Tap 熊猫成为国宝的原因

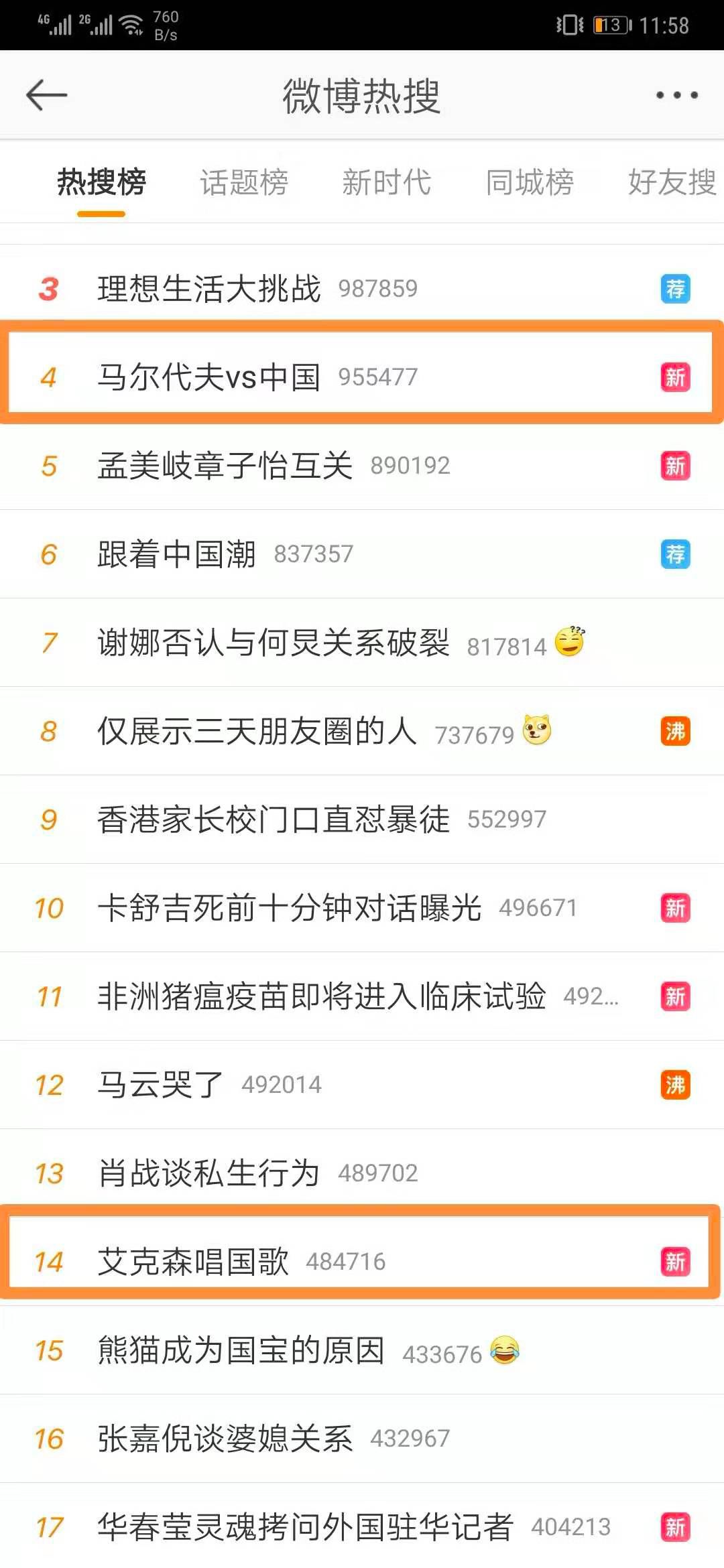(x=362, y=1350)
